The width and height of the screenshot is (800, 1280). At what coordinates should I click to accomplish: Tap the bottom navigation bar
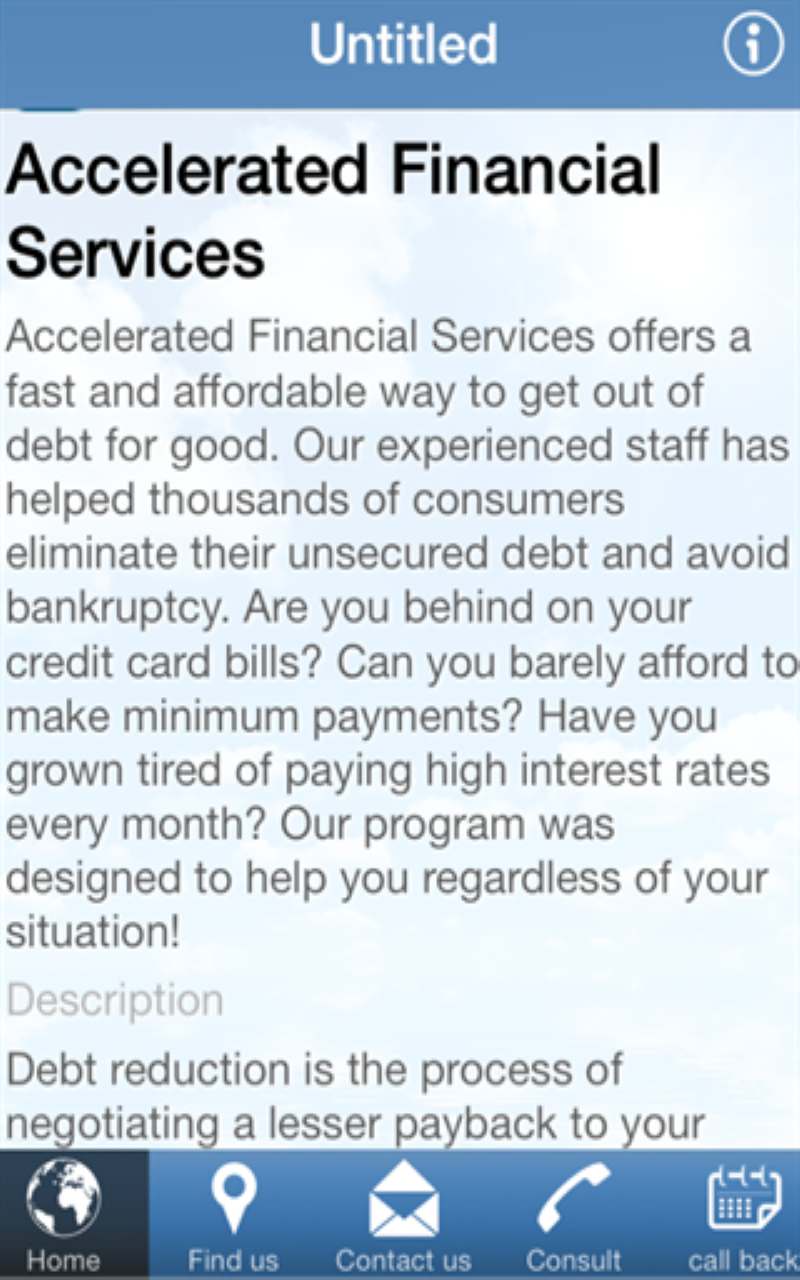[x=400, y=1215]
